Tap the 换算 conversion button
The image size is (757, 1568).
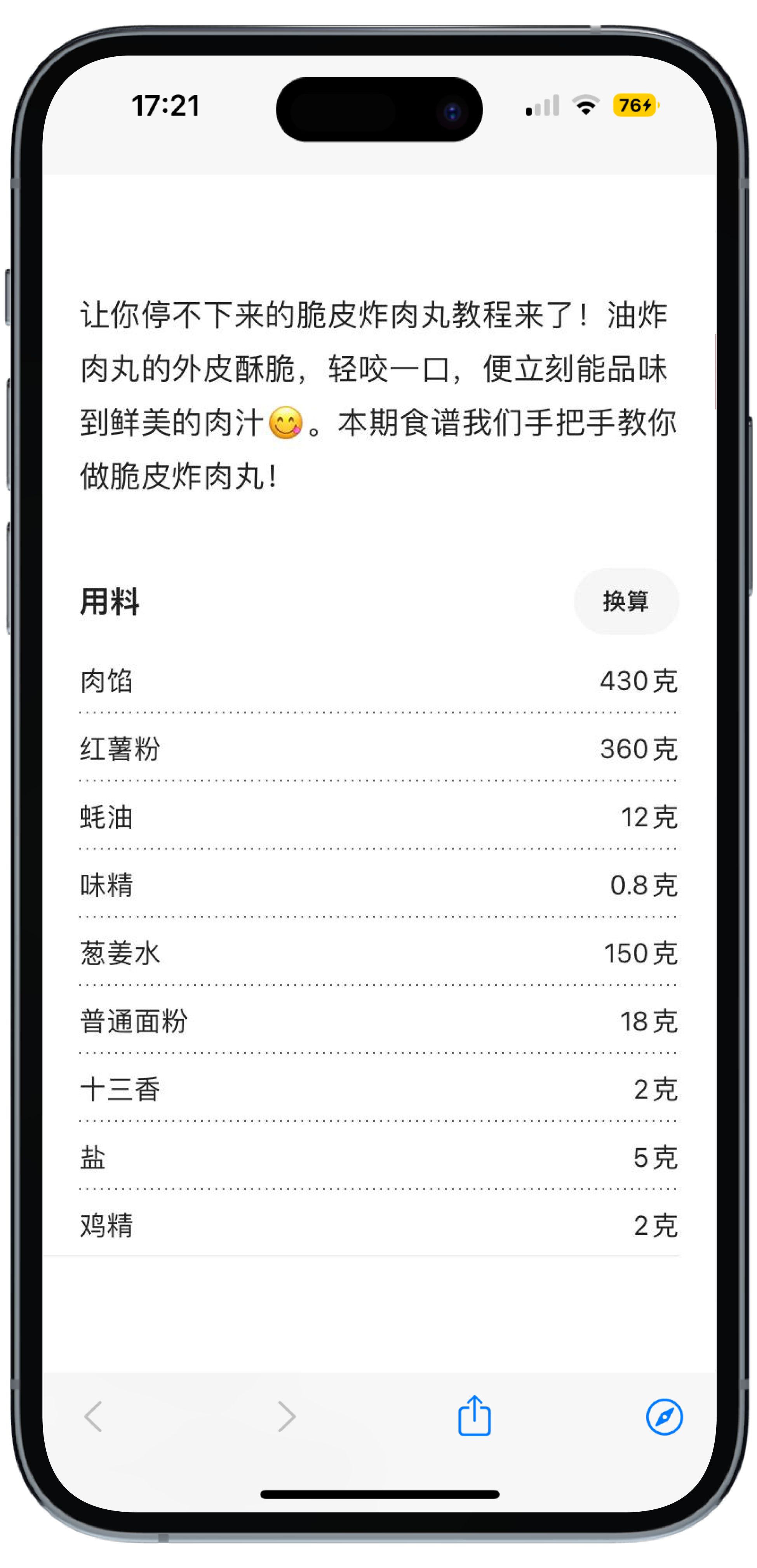(x=626, y=601)
